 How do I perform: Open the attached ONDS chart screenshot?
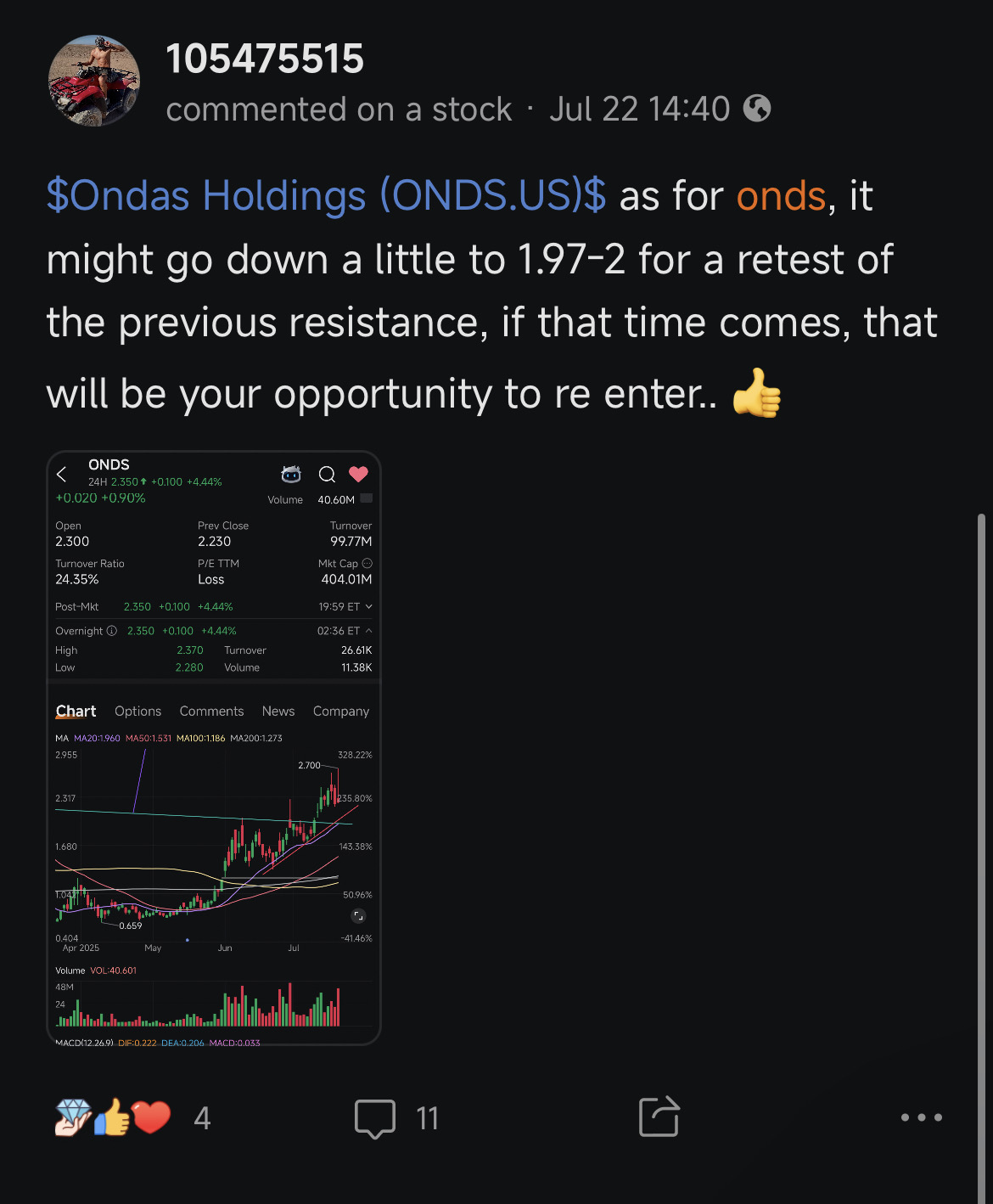[214, 748]
